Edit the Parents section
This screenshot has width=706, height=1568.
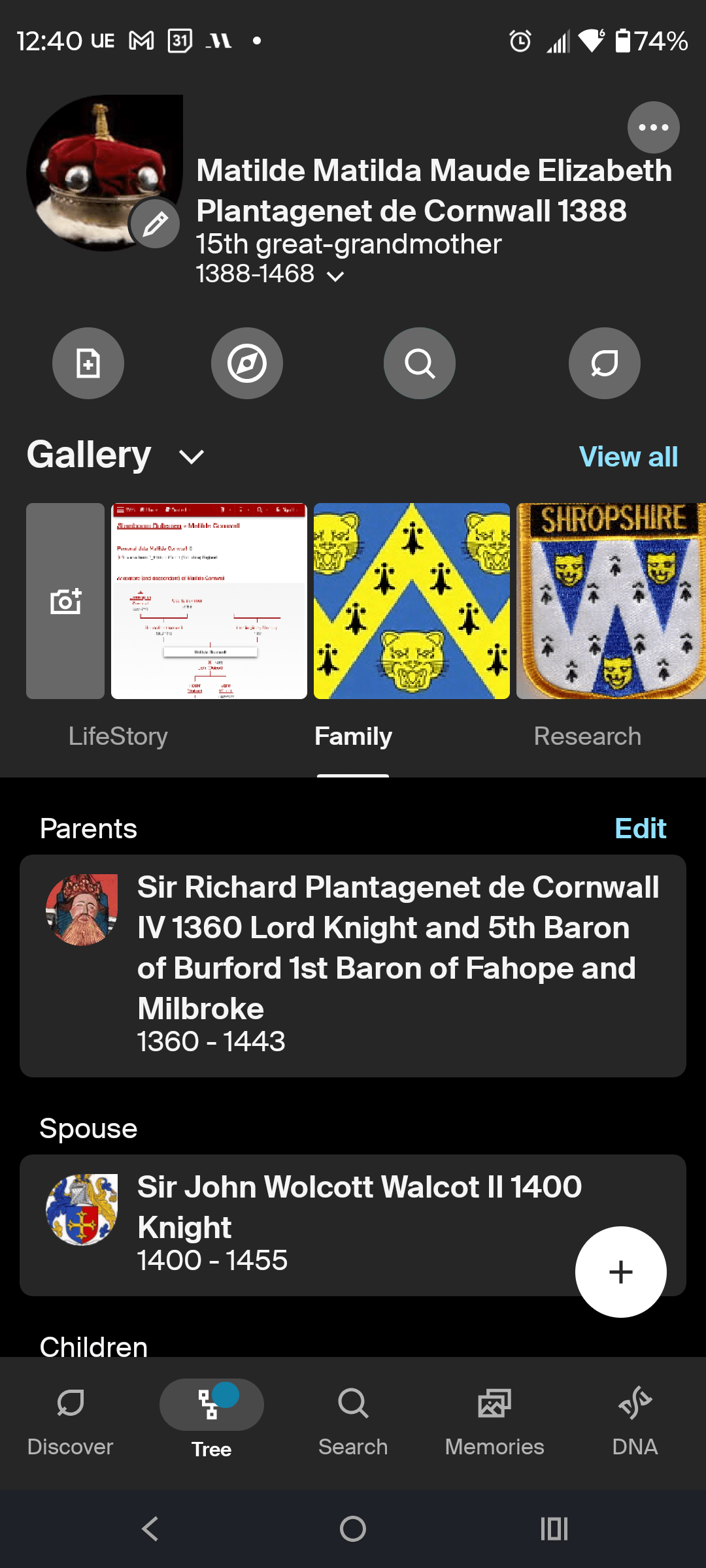coord(640,828)
